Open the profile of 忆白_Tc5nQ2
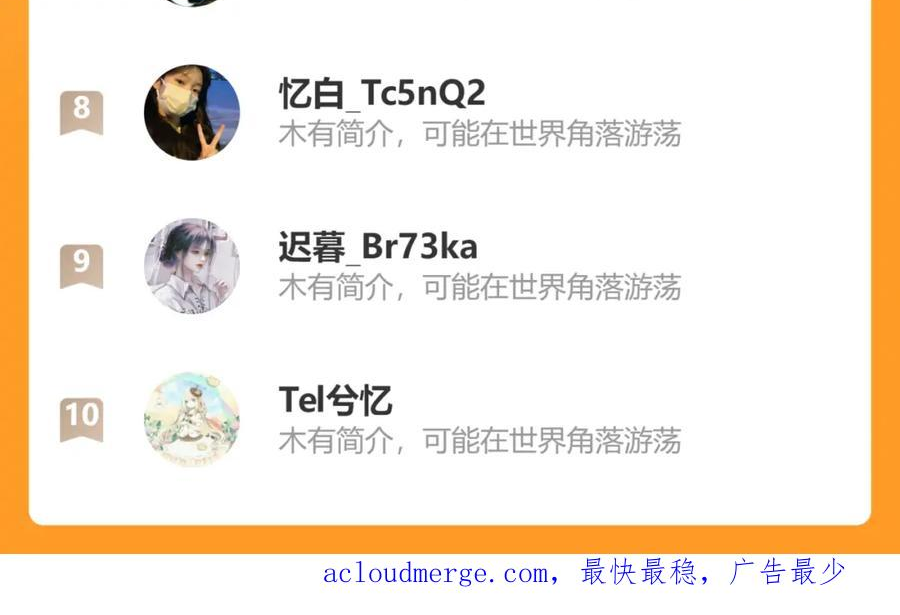 [x=382, y=94]
